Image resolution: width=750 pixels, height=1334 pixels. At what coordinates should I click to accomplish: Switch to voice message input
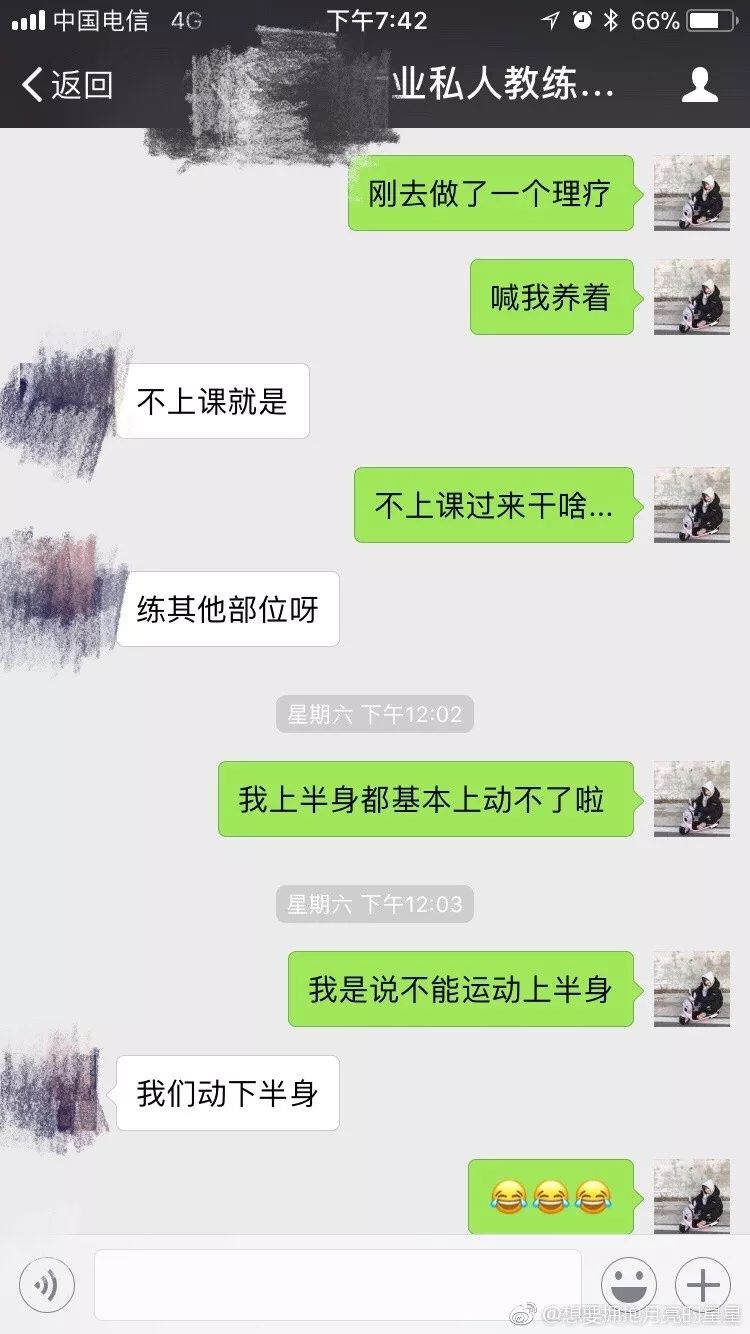[x=46, y=1284]
